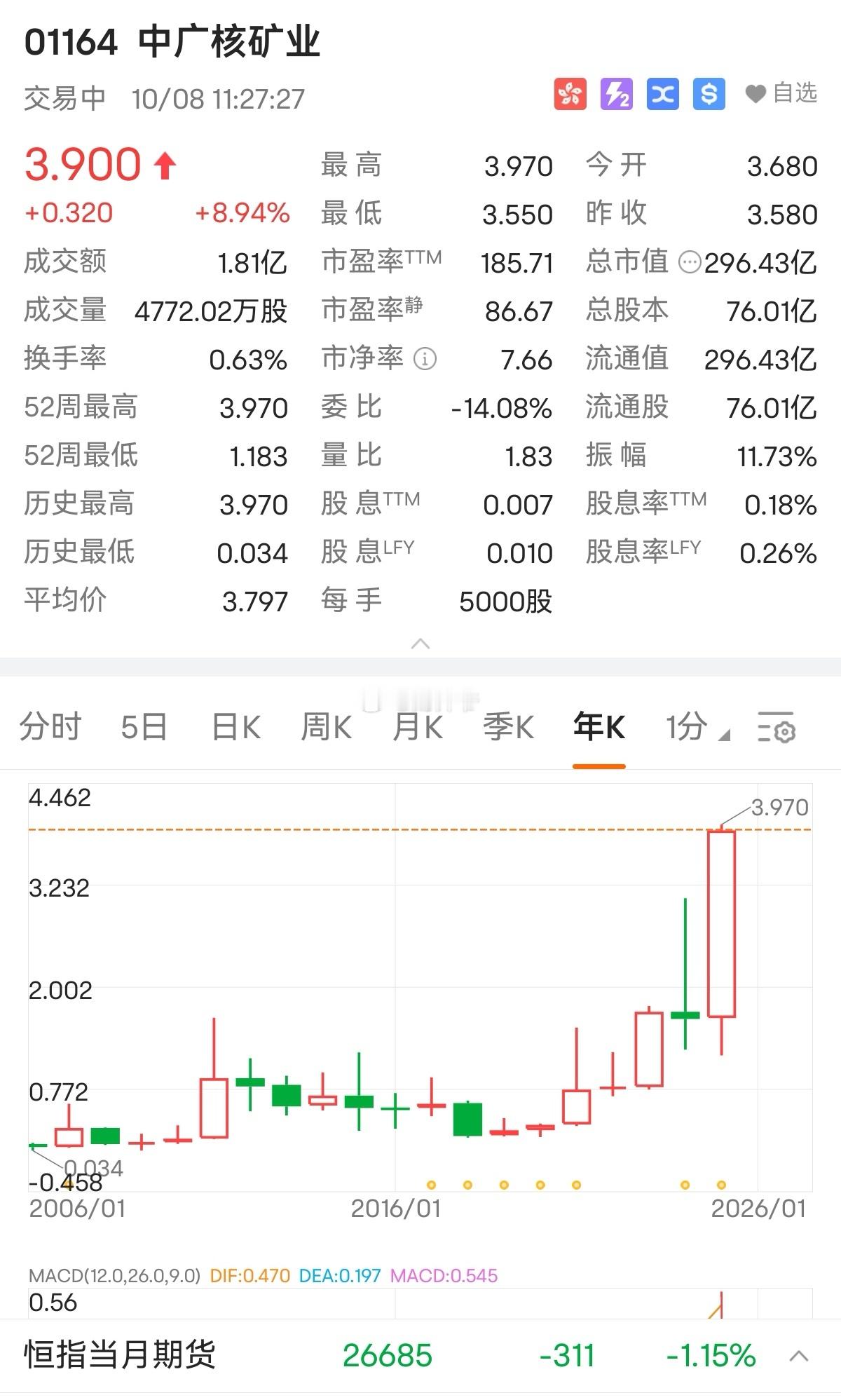Expand the 恒指当月期货 bottom bar
Image resolution: width=841 pixels, height=1400 pixels.
[799, 1356]
